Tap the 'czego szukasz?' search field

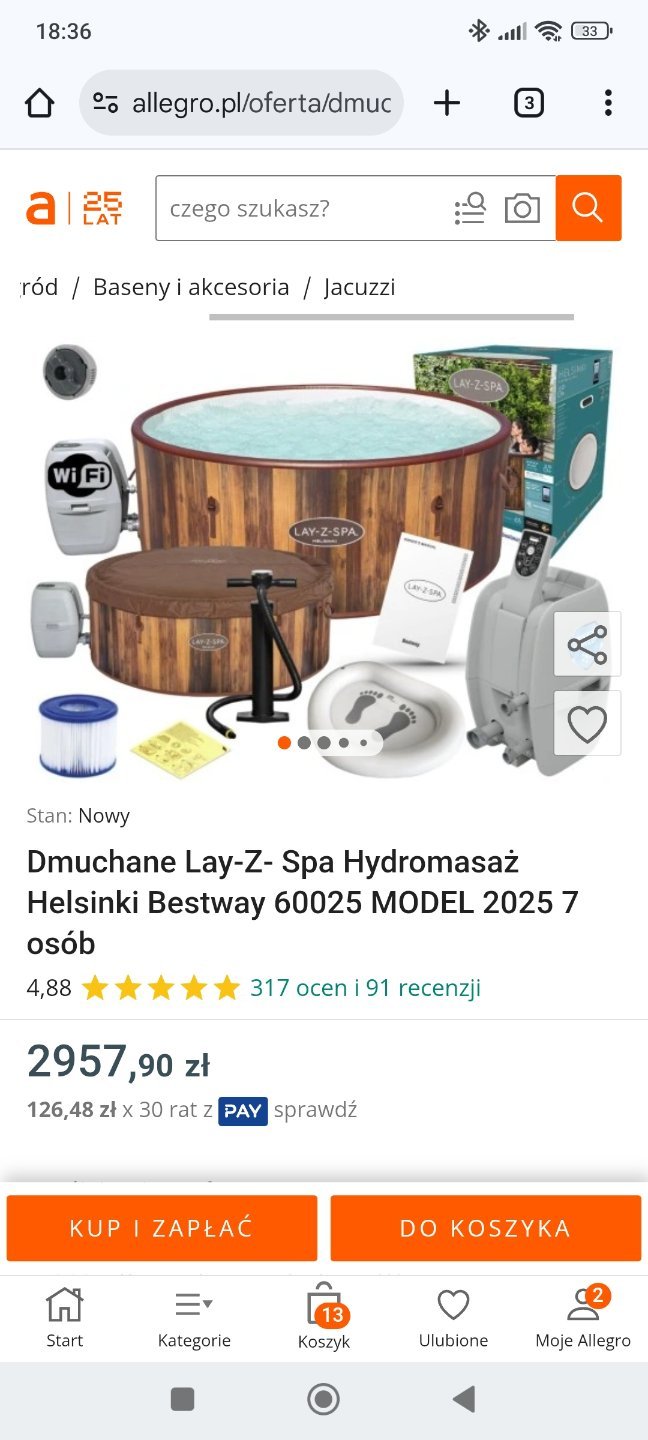pyautogui.click(x=300, y=208)
